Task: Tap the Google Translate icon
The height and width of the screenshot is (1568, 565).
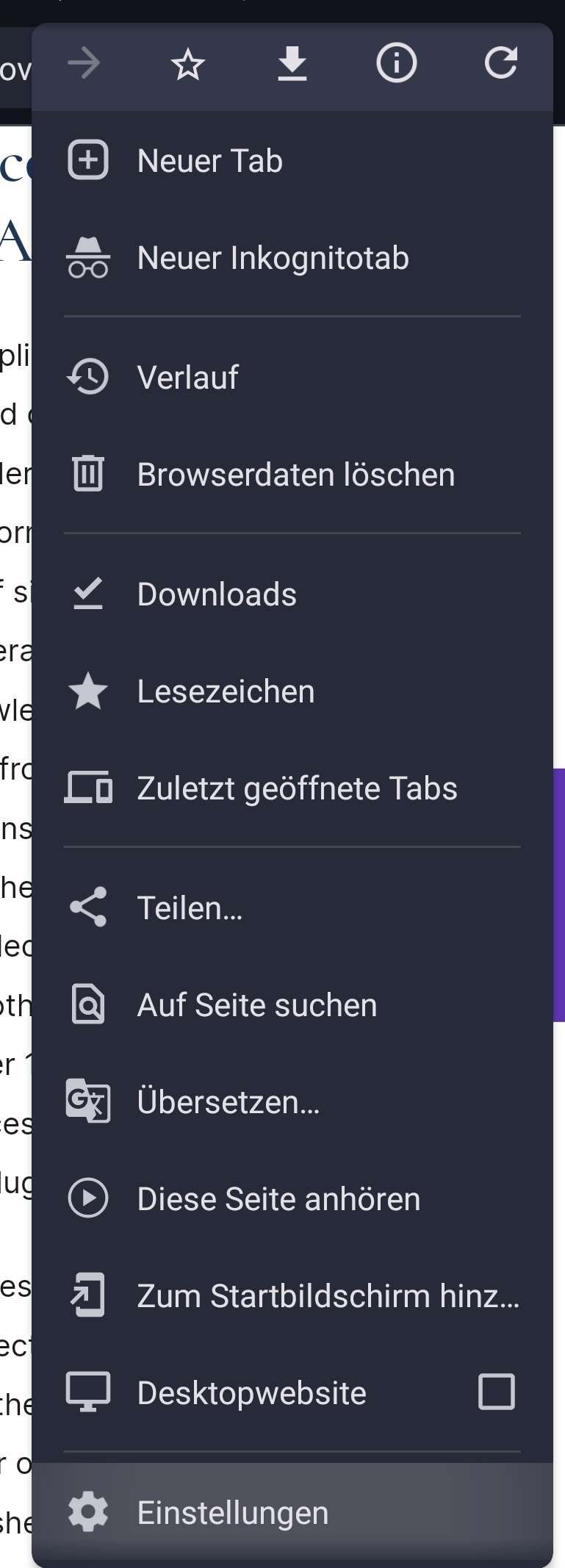Action: [88, 1101]
